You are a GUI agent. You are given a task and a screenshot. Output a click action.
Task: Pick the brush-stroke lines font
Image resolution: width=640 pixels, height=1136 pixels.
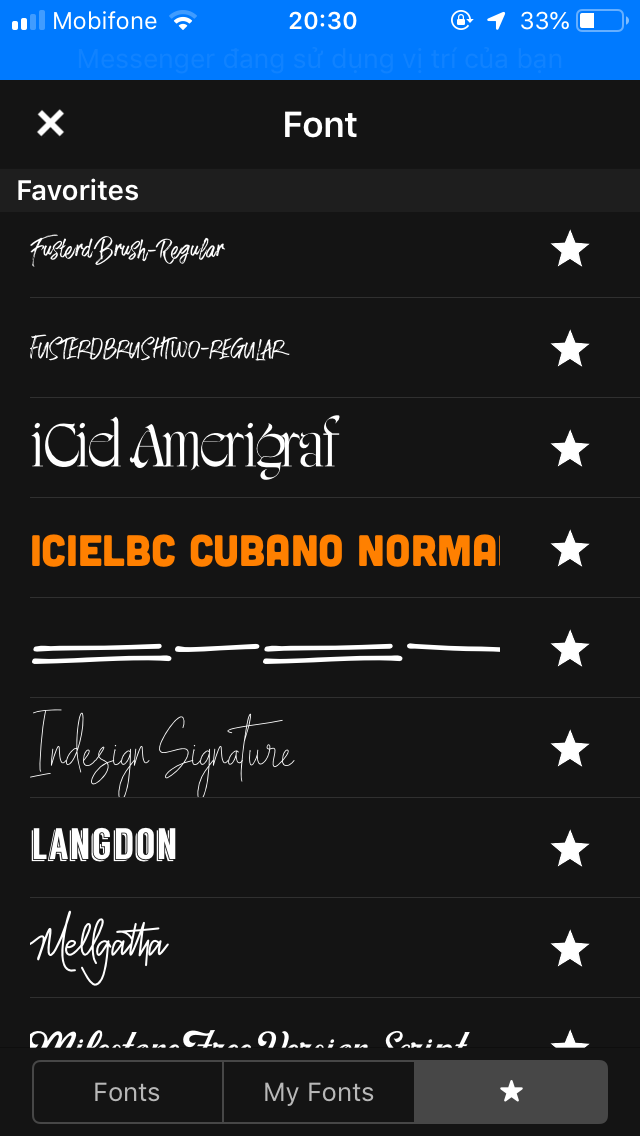point(265,651)
